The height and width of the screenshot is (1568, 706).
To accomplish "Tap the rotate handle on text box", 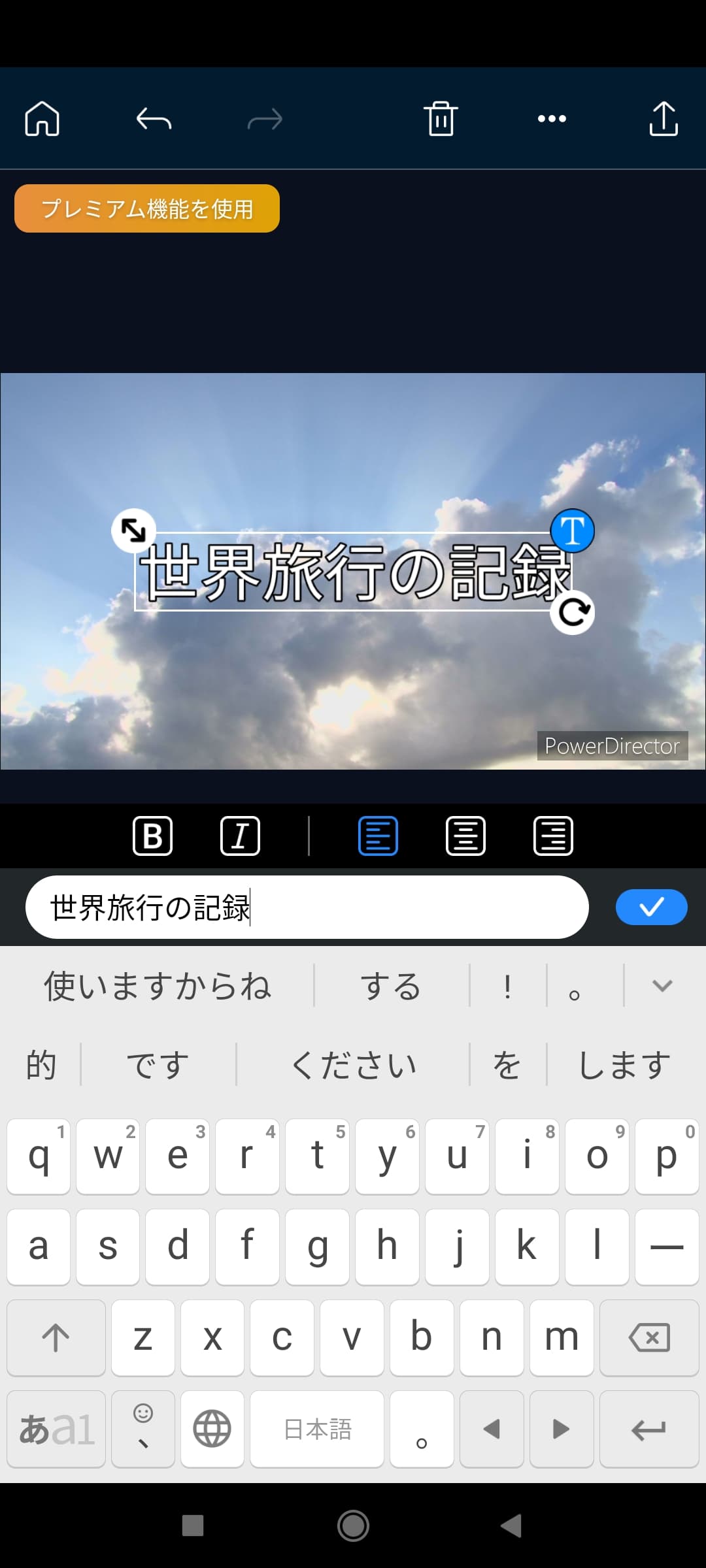I will click(573, 613).
